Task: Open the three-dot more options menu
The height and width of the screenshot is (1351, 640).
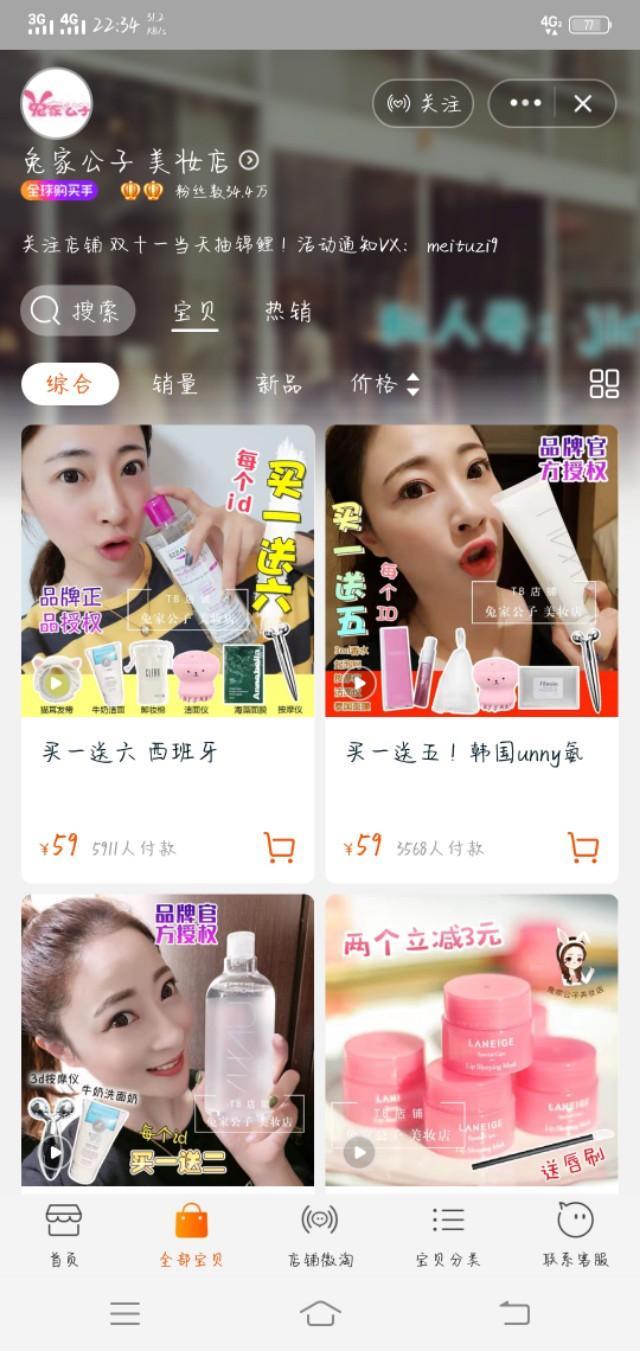Action: [525, 104]
